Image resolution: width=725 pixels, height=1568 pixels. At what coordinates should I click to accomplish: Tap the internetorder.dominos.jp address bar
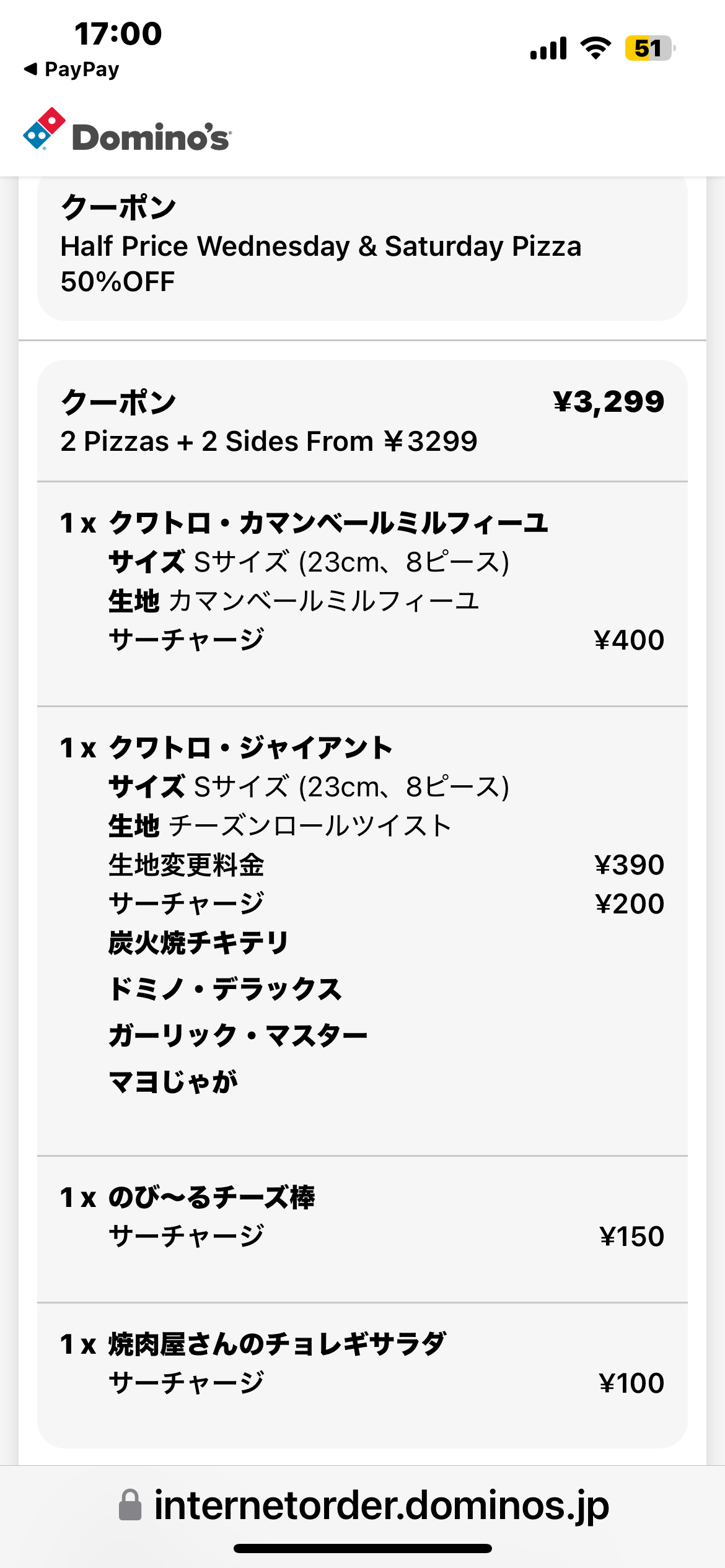pyautogui.click(x=363, y=1505)
